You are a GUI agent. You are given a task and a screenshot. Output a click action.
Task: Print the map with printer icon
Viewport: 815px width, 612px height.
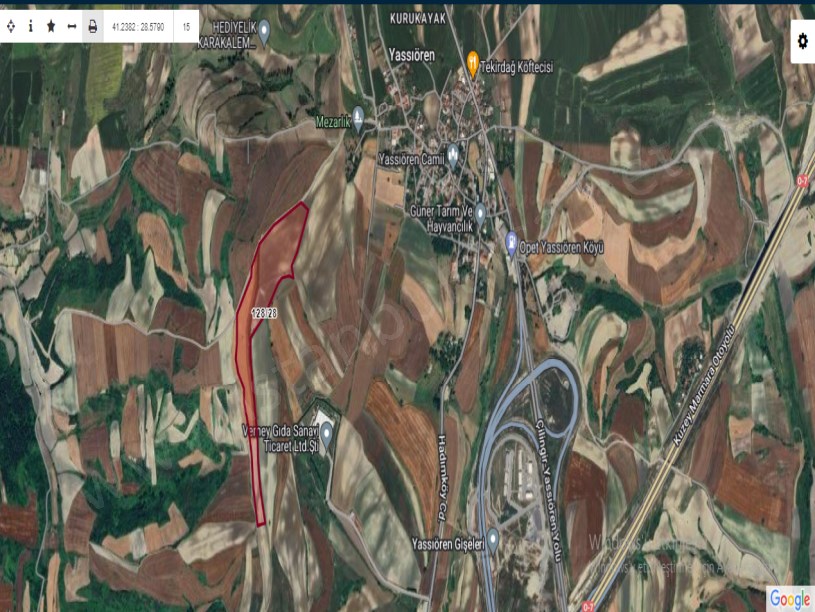(x=93, y=26)
